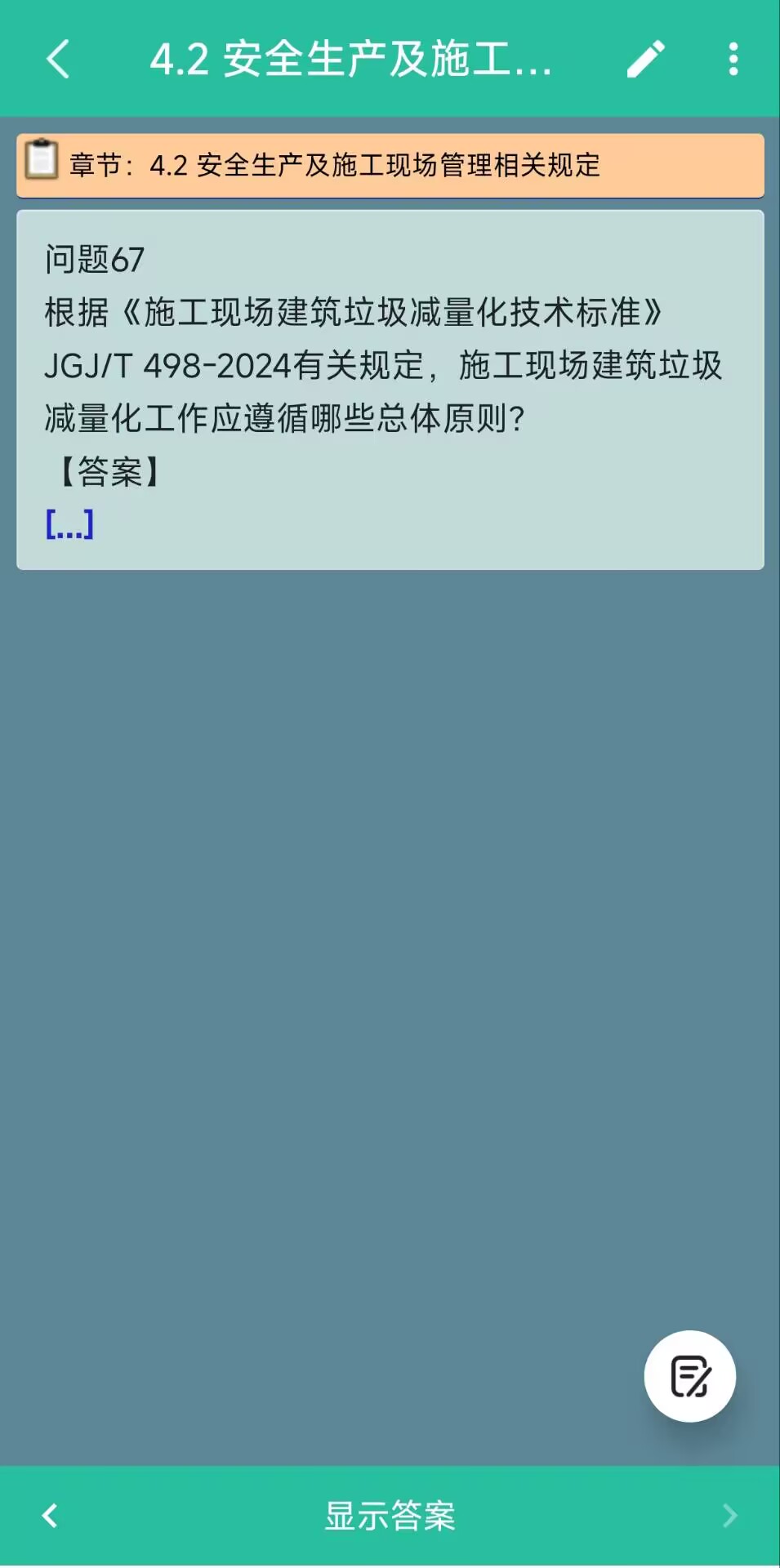Open the three-dot overflow menu
This screenshot has height=1568, width=780.
733,59
